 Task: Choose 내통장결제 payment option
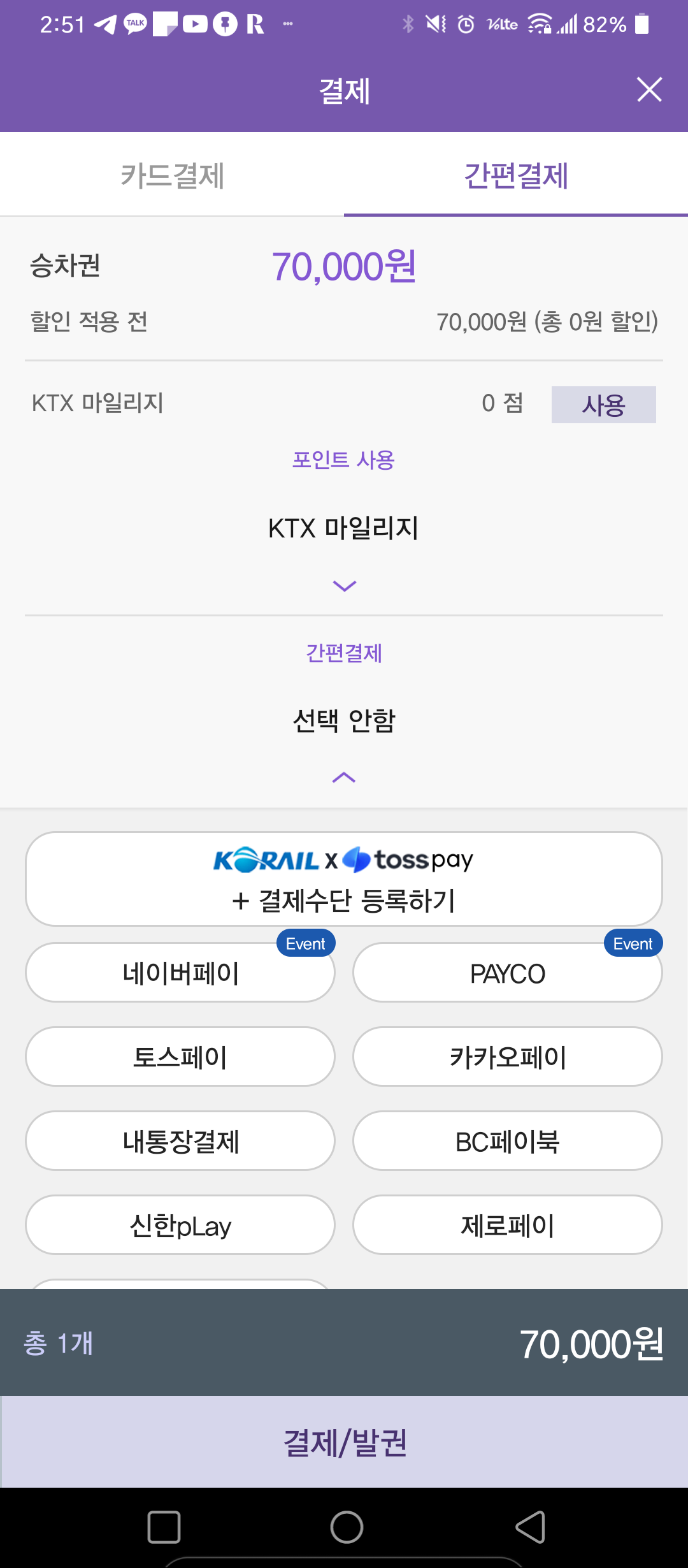(x=180, y=1140)
